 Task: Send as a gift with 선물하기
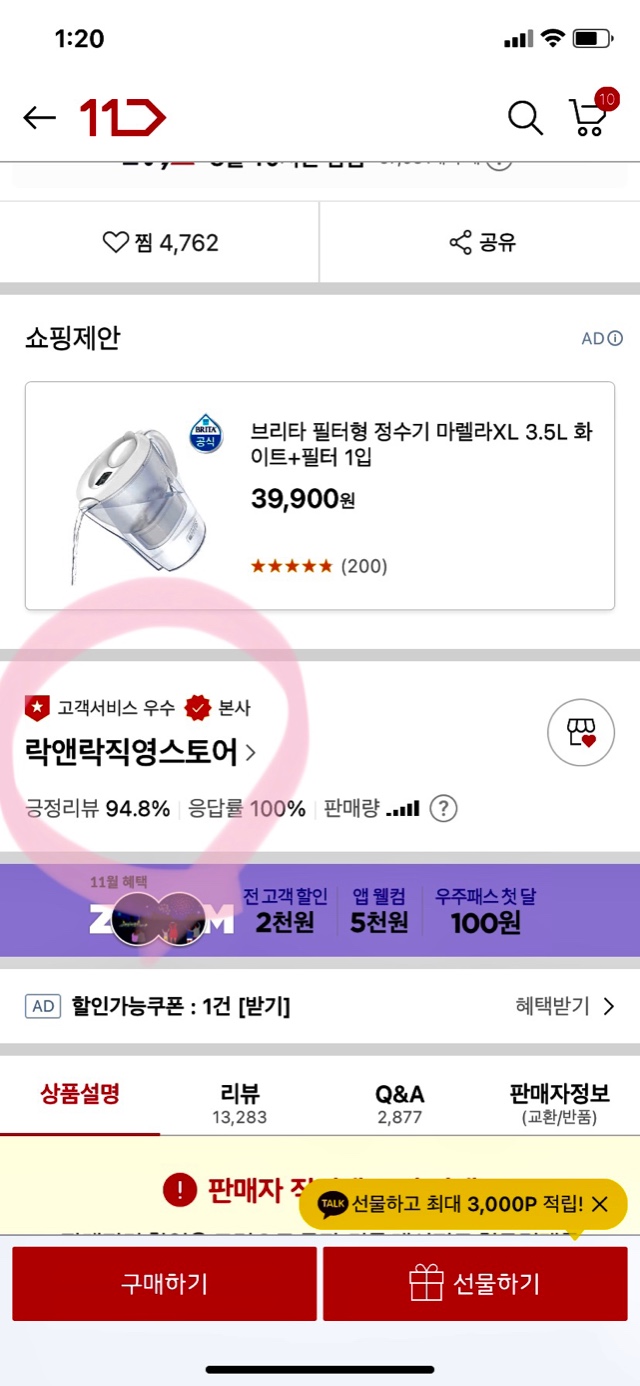click(x=475, y=1283)
